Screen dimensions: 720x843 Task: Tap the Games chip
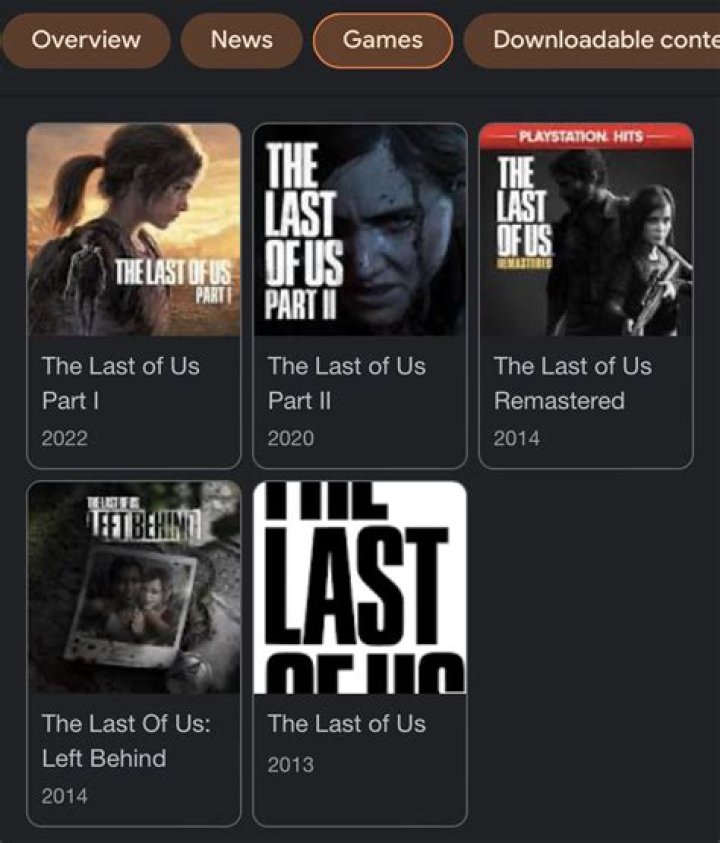click(382, 41)
